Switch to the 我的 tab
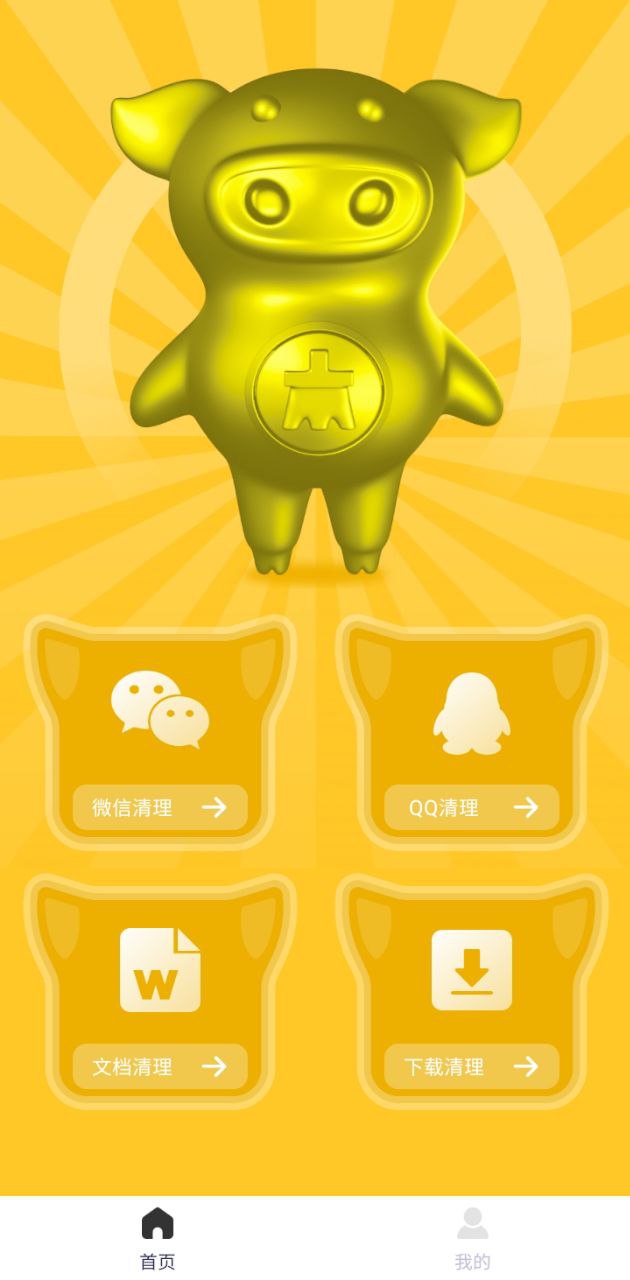This screenshot has width=630, height=1280. (x=472, y=1238)
